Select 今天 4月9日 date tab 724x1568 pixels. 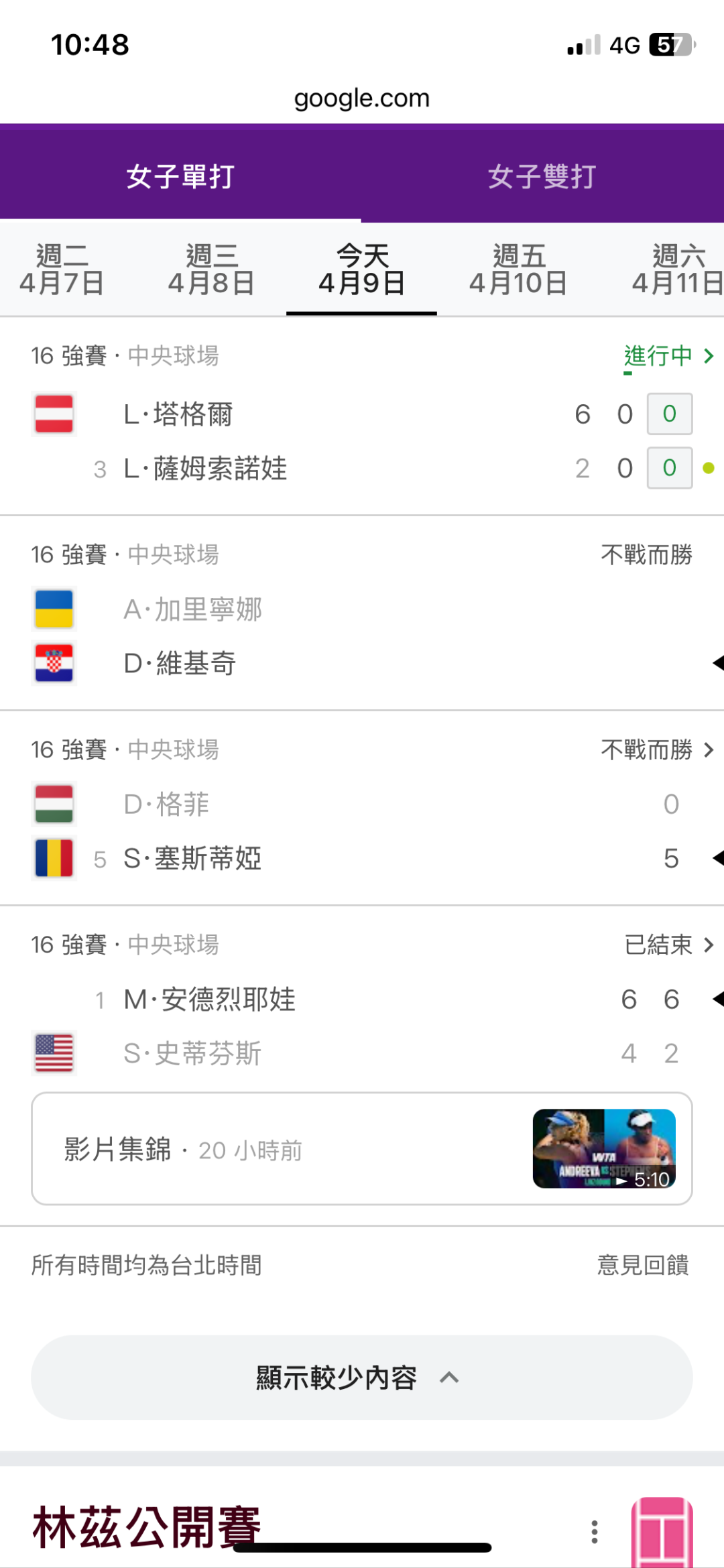[x=361, y=269]
